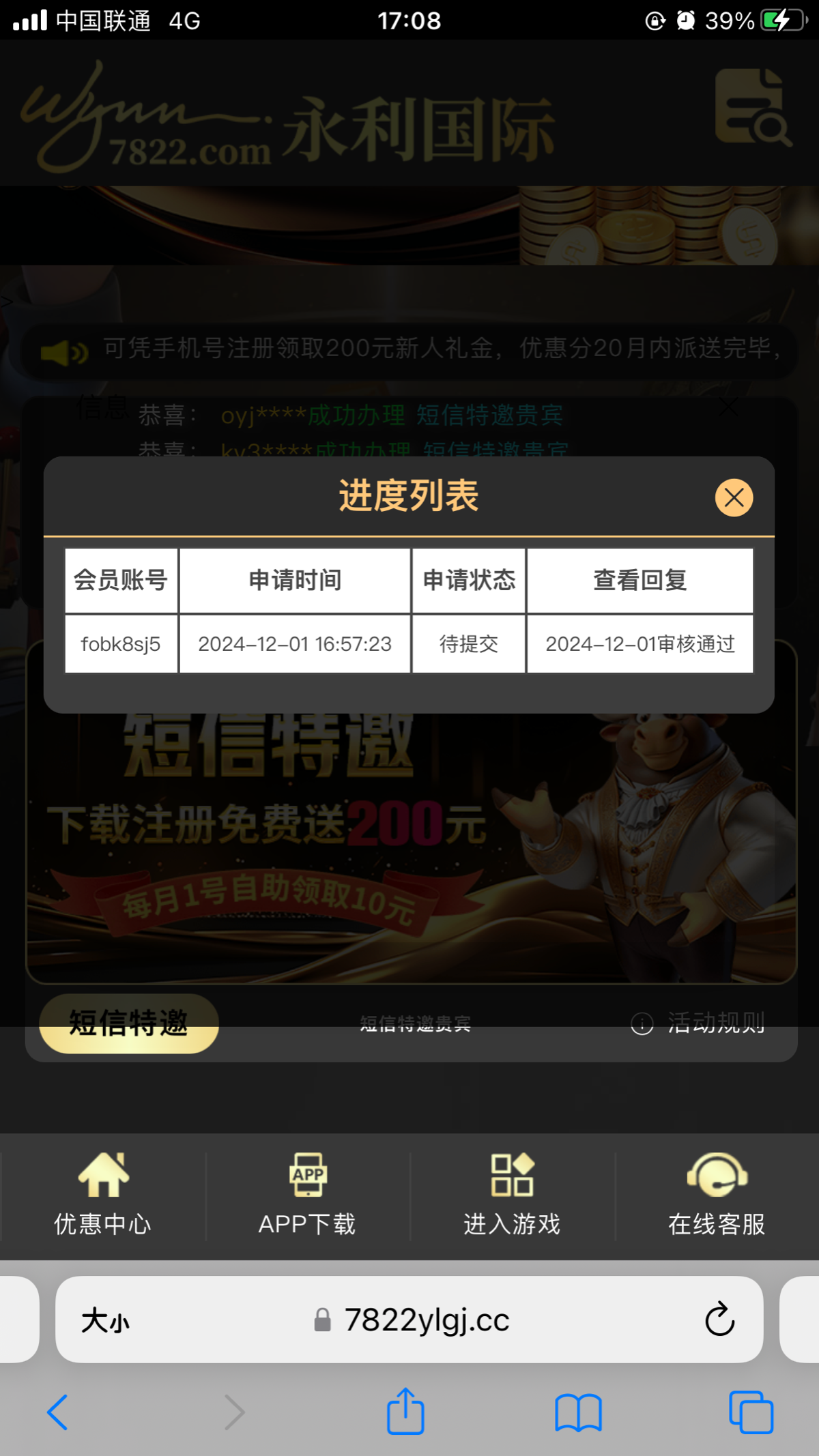Open Safari text size 大小 menu
The image size is (819, 1456).
tap(105, 1320)
